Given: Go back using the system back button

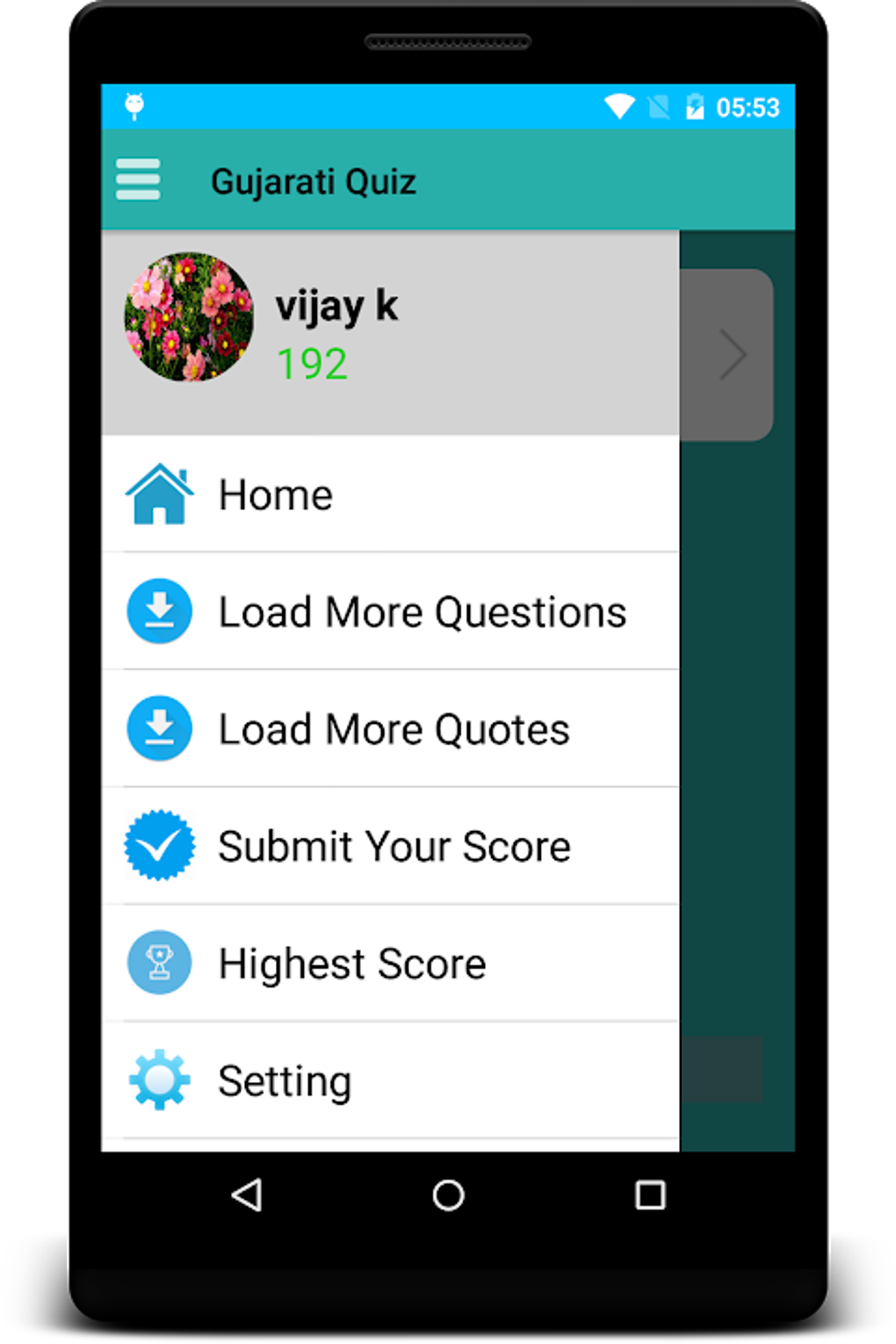Looking at the screenshot, I should click(x=247, y=1195).
